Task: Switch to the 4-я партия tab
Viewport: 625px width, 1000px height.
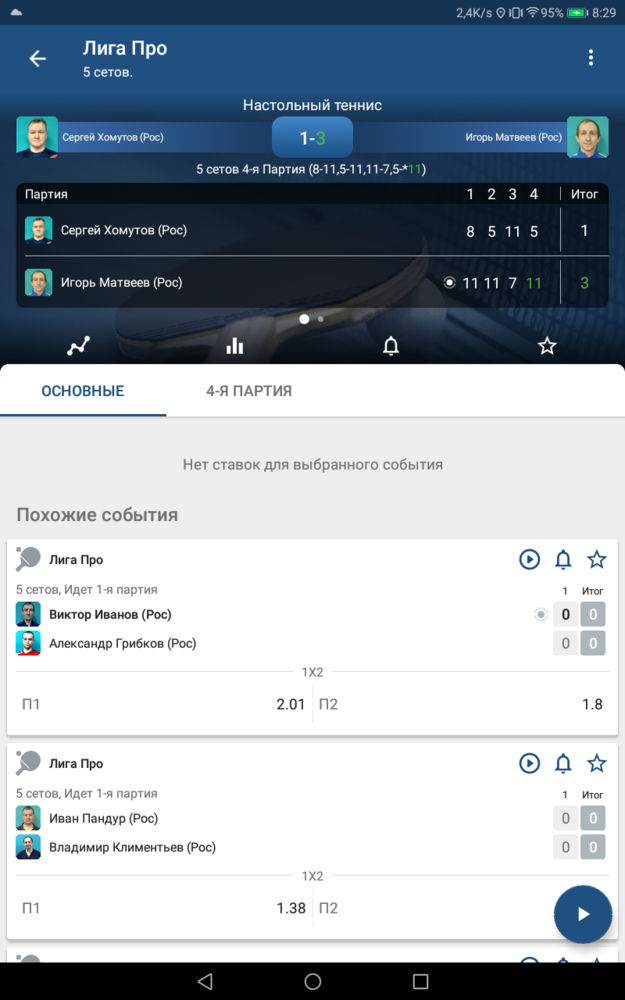Action: 249,391
